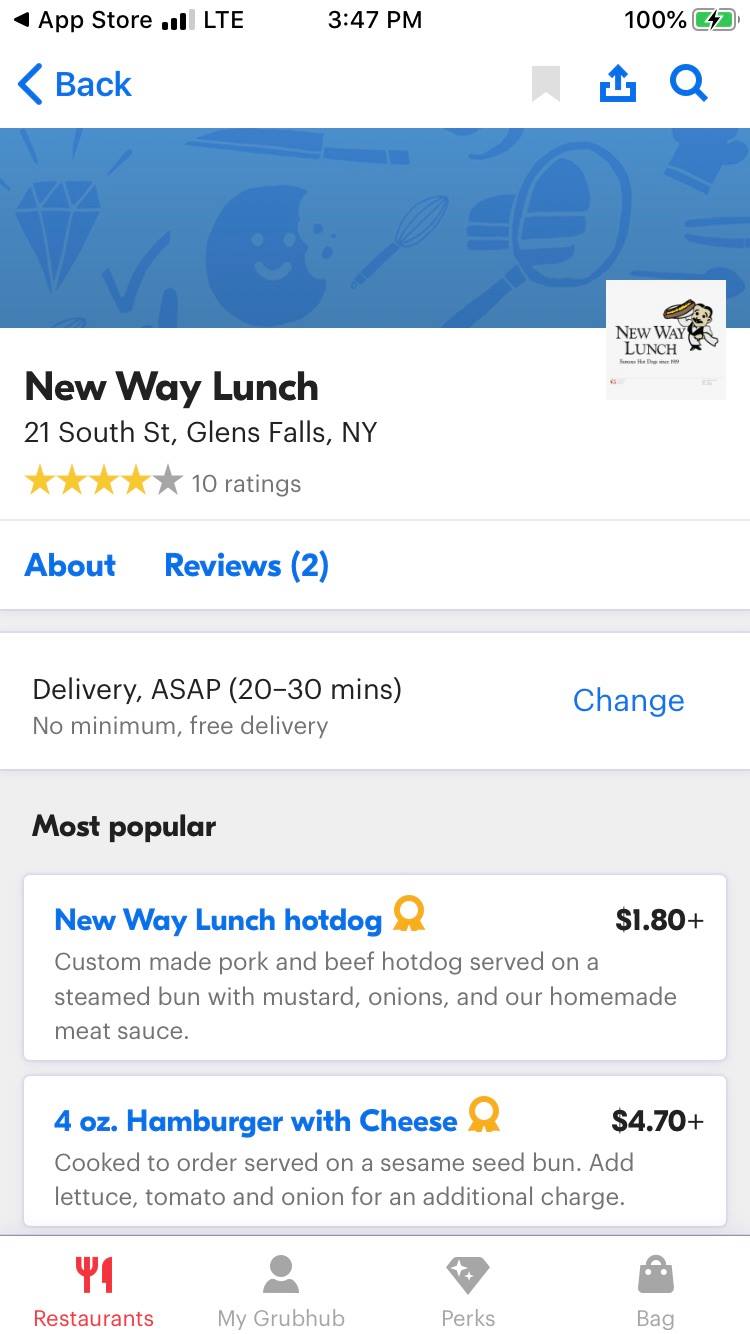750x1334 pixels.
Task: Go back to the previous screen
Action: tap(75, 85)
